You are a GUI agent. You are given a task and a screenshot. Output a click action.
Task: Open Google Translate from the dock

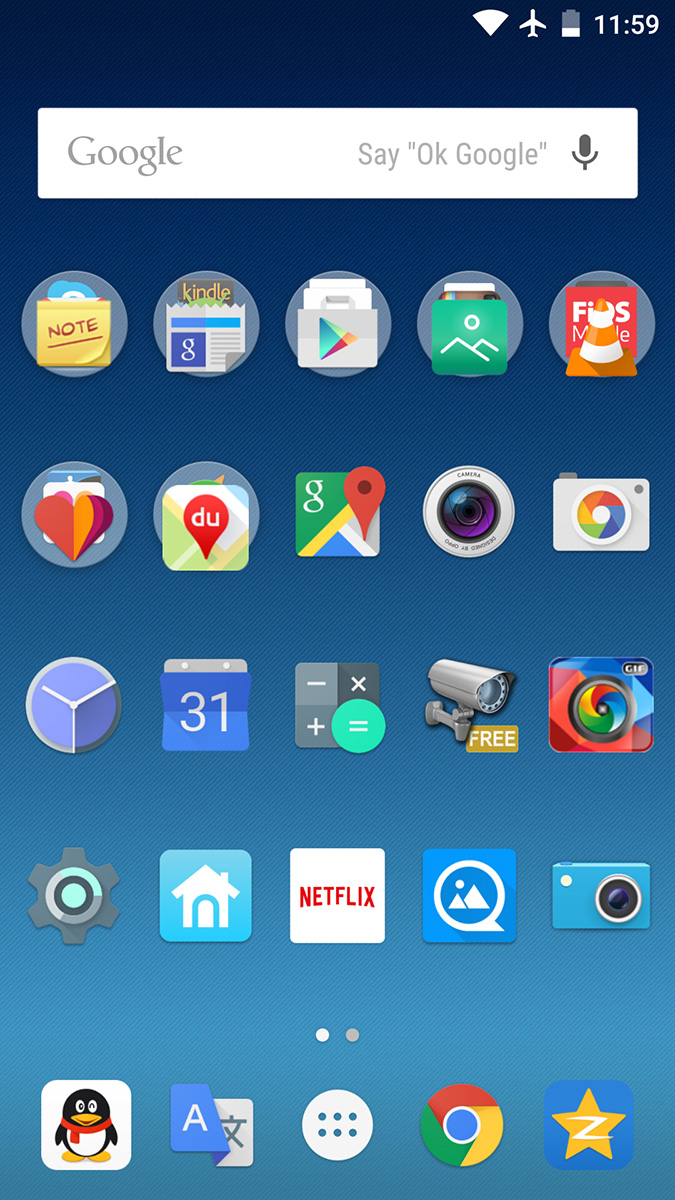point(211,1125)
